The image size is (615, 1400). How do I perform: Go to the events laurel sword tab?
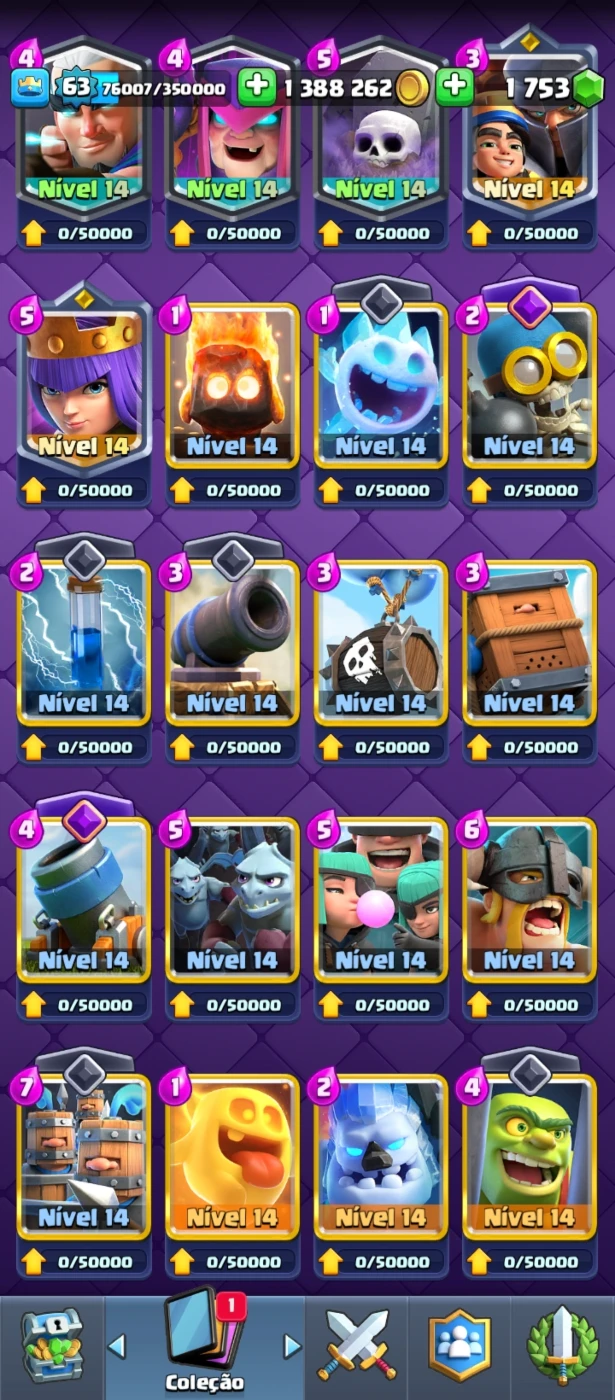click(x=563, y=1347)
